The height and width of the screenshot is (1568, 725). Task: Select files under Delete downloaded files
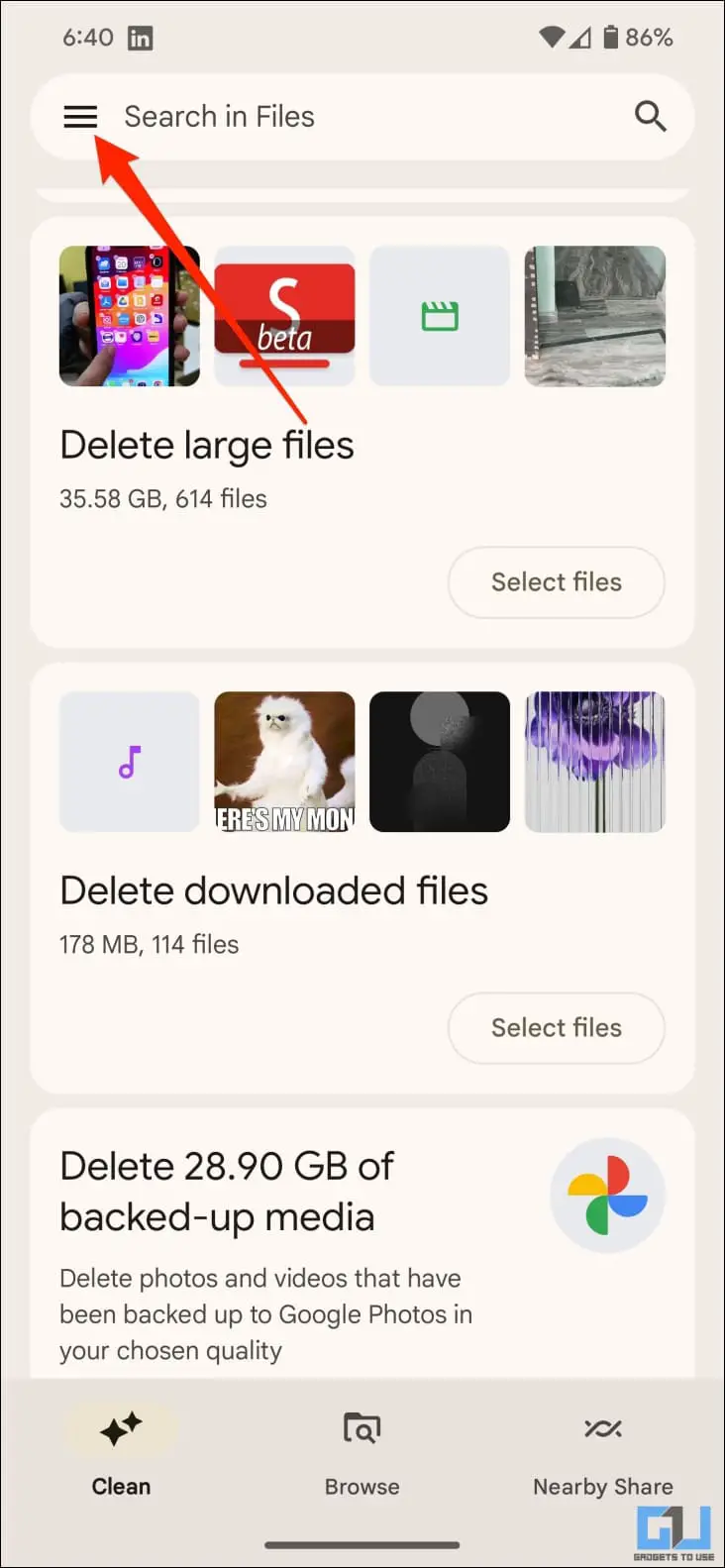[x=556, y=1028]
